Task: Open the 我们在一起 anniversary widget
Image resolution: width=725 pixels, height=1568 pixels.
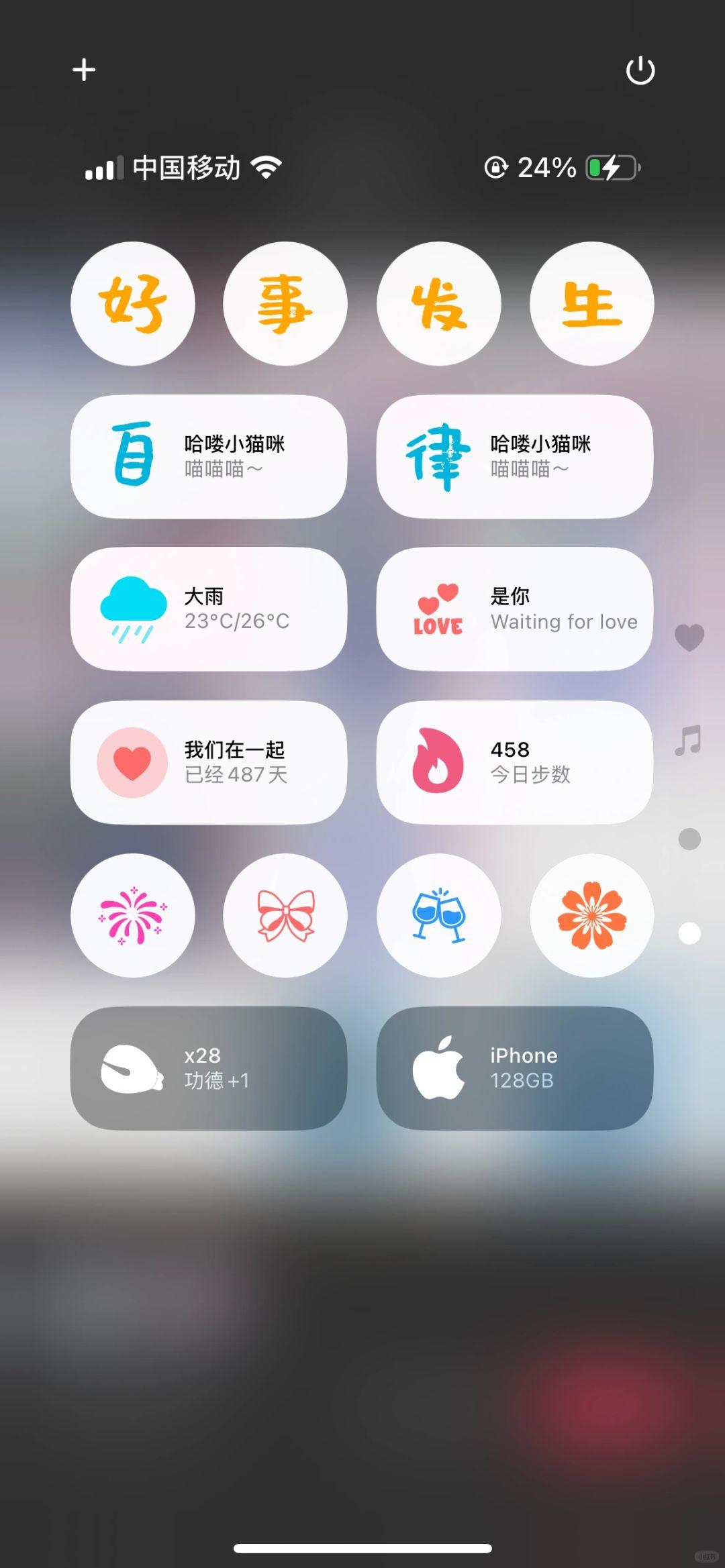Action: point(209,762)
